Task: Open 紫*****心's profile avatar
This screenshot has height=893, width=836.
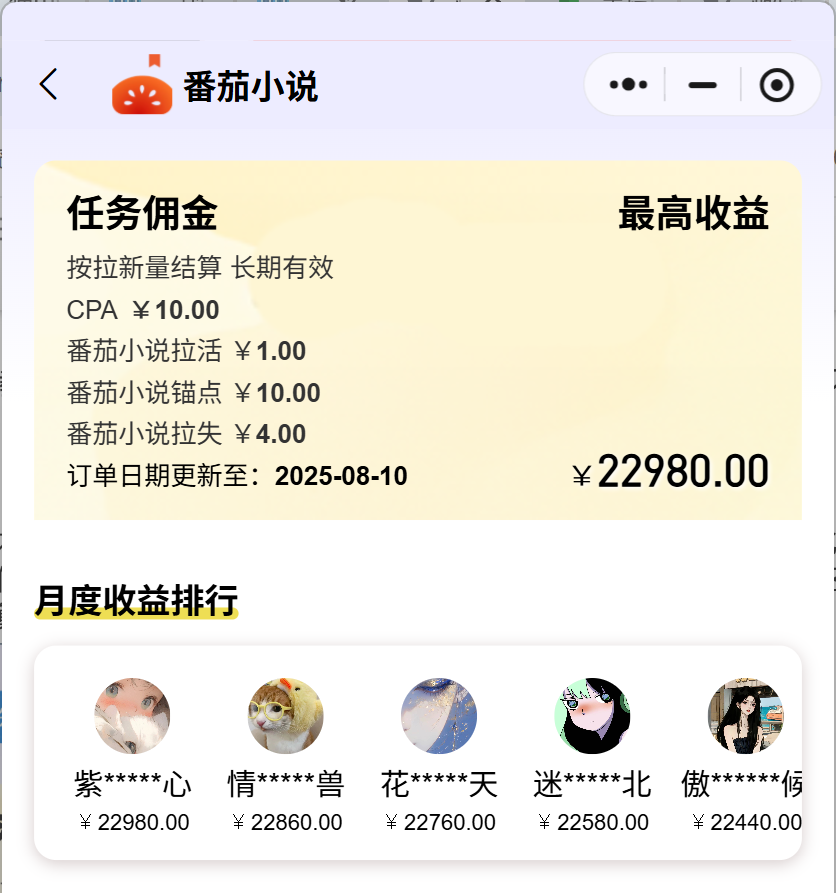Action: coord(132,716)
